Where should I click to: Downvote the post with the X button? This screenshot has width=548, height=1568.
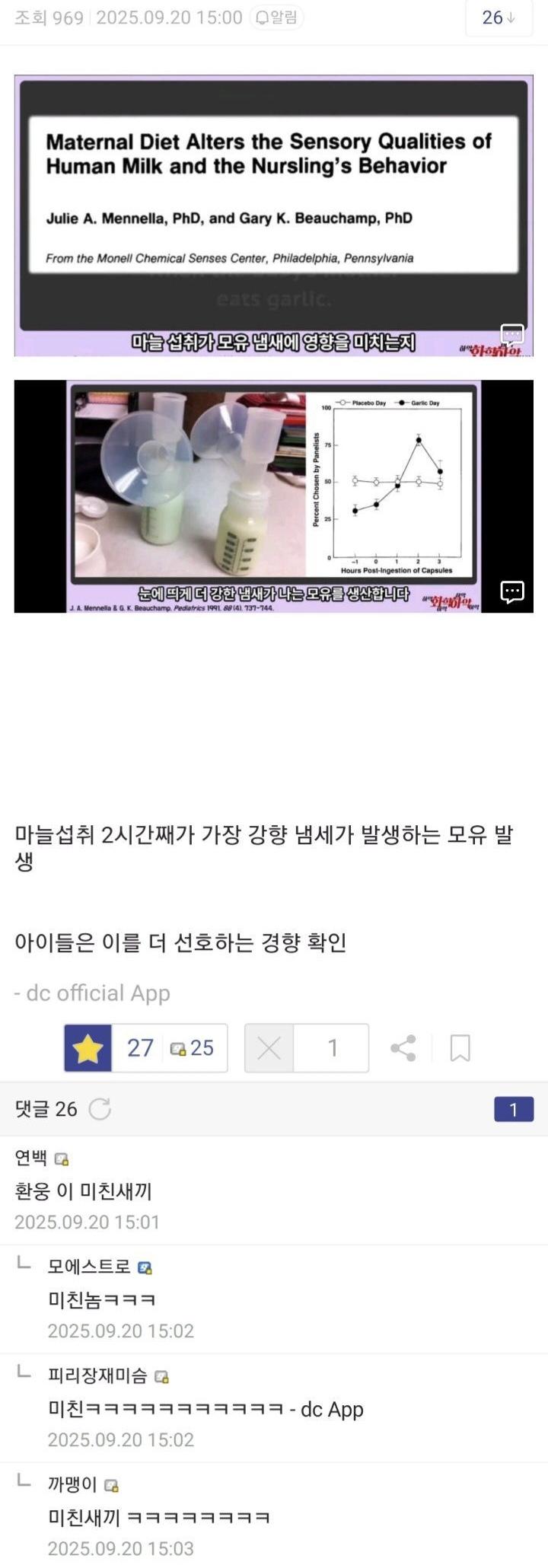point(269,1048)
